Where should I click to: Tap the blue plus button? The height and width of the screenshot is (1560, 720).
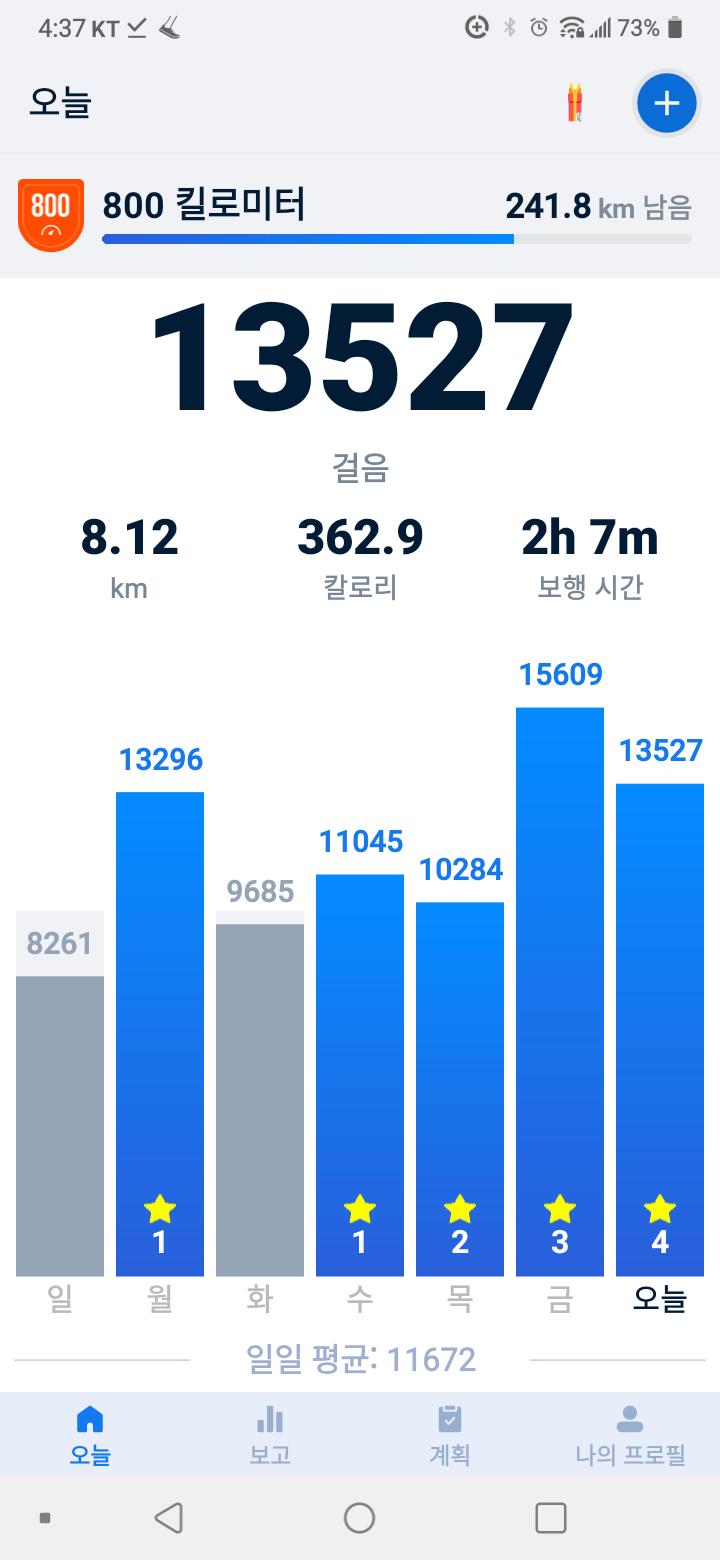tap(666, 103)
